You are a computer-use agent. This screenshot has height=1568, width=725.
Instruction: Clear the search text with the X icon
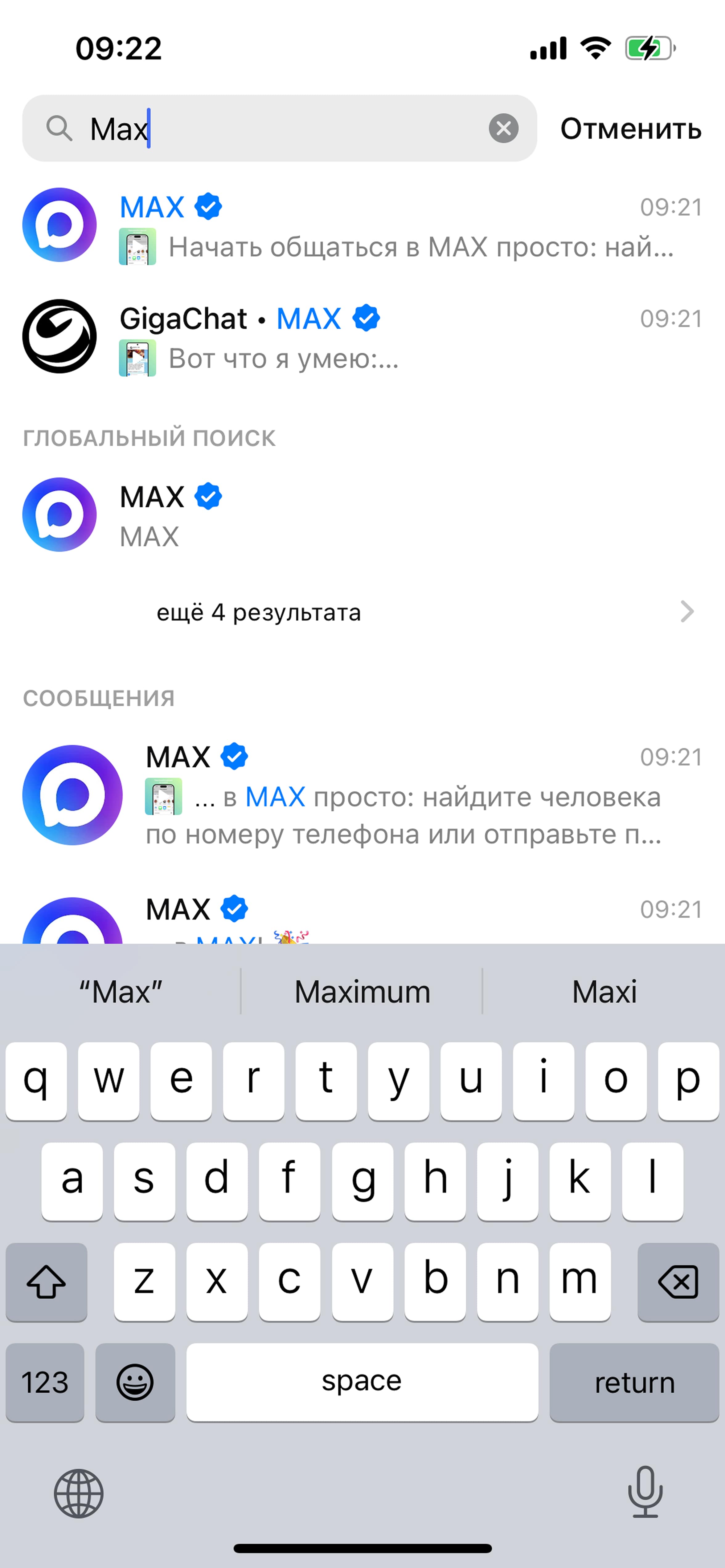pos(503,128)
